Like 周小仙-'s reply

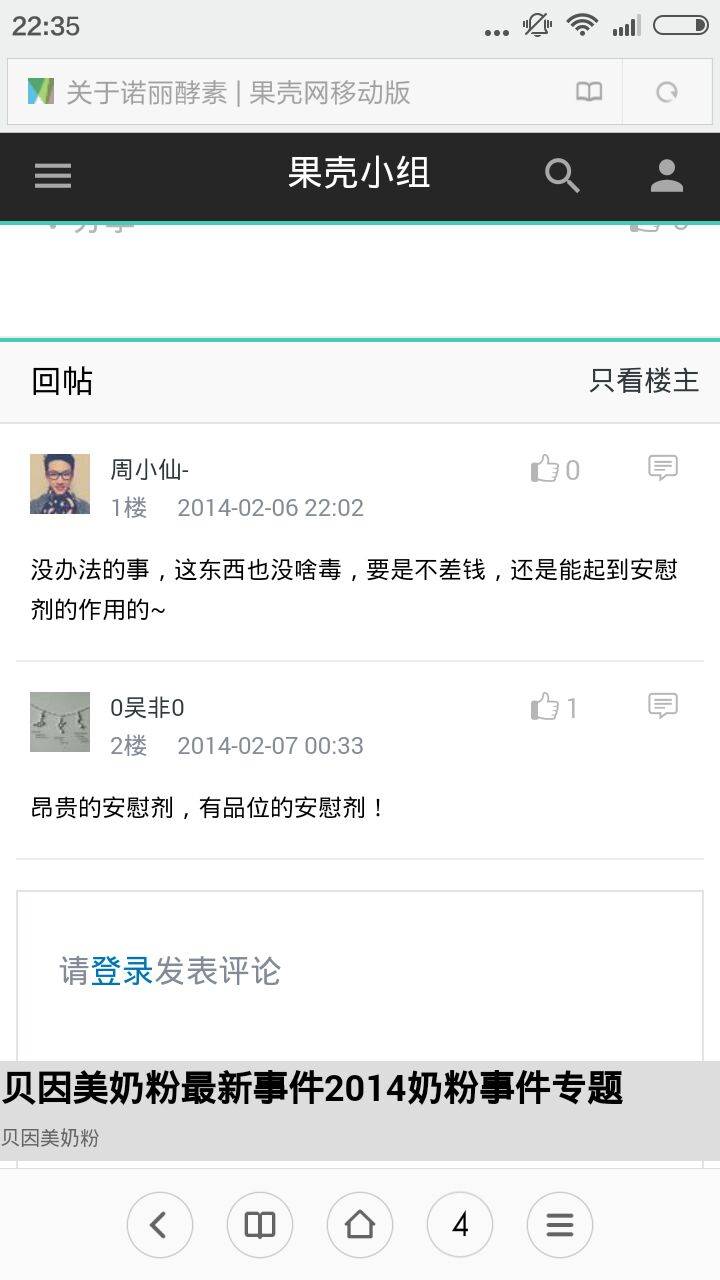[x=555, y=469]
